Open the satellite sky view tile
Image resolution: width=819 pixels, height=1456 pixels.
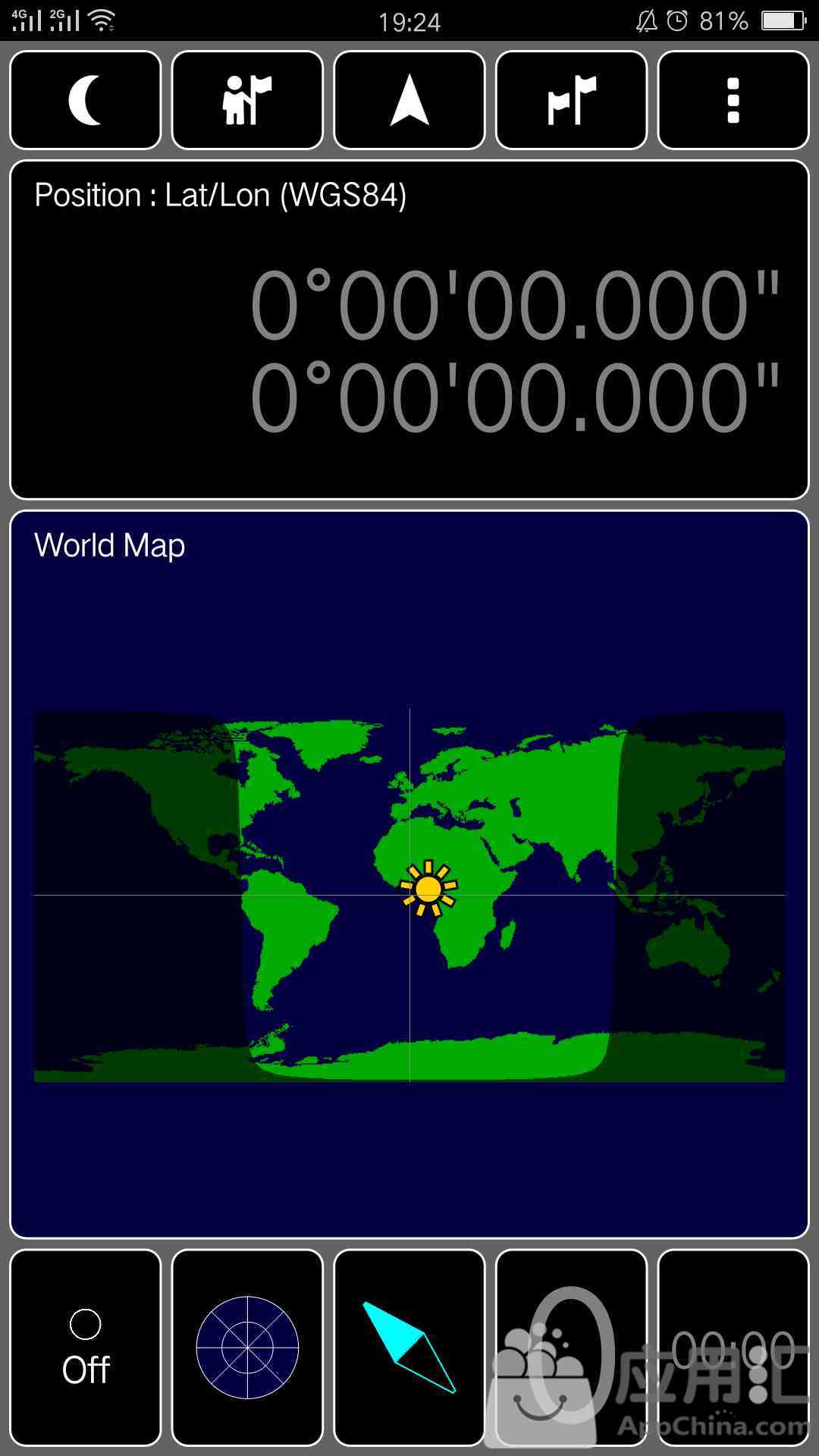[x=247, y=1348]
